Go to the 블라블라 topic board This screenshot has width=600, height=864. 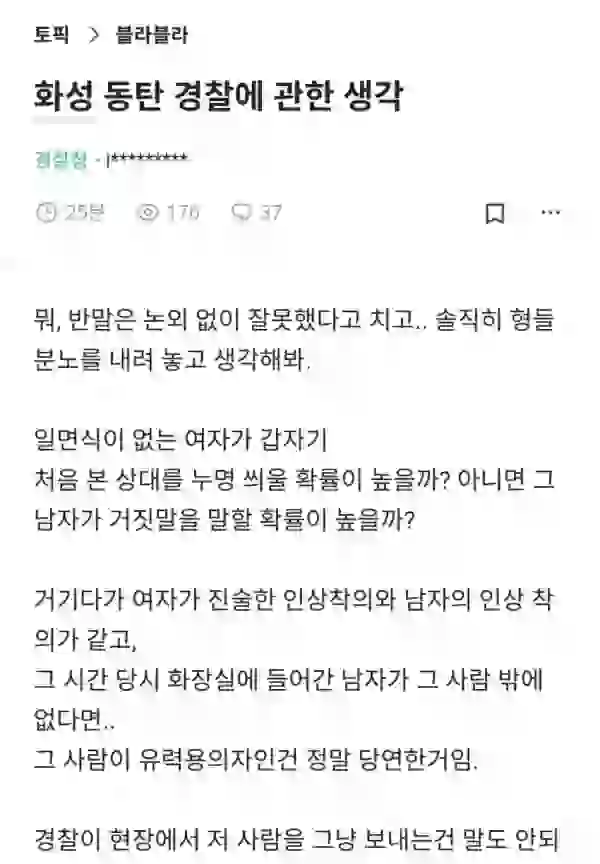(151, 35)
